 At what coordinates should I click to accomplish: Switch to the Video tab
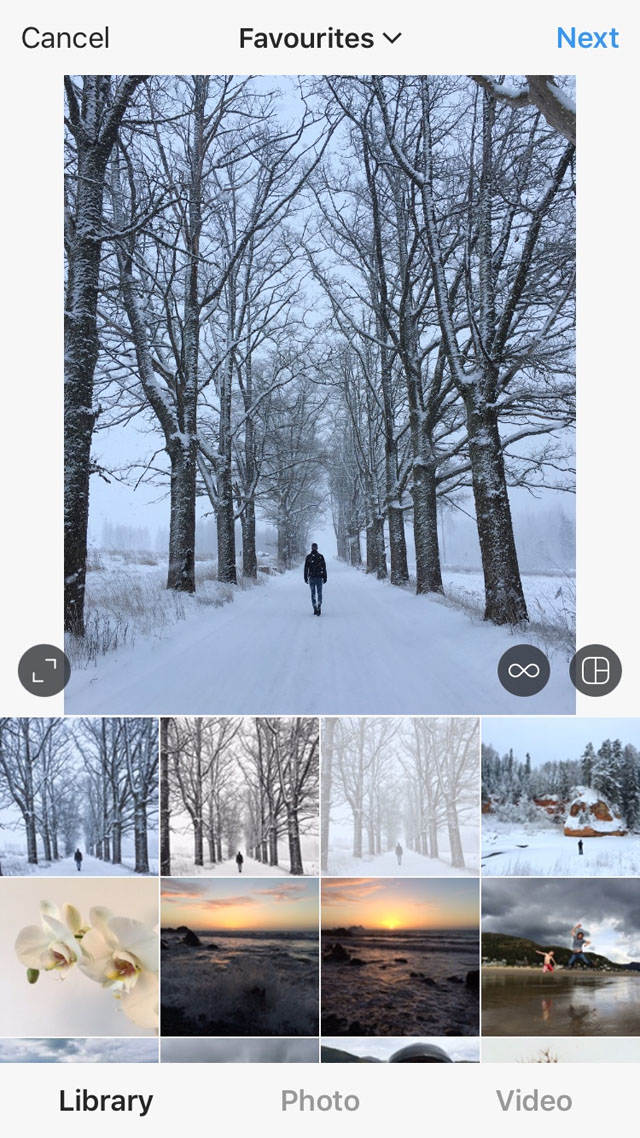(x=534, y=1101)
